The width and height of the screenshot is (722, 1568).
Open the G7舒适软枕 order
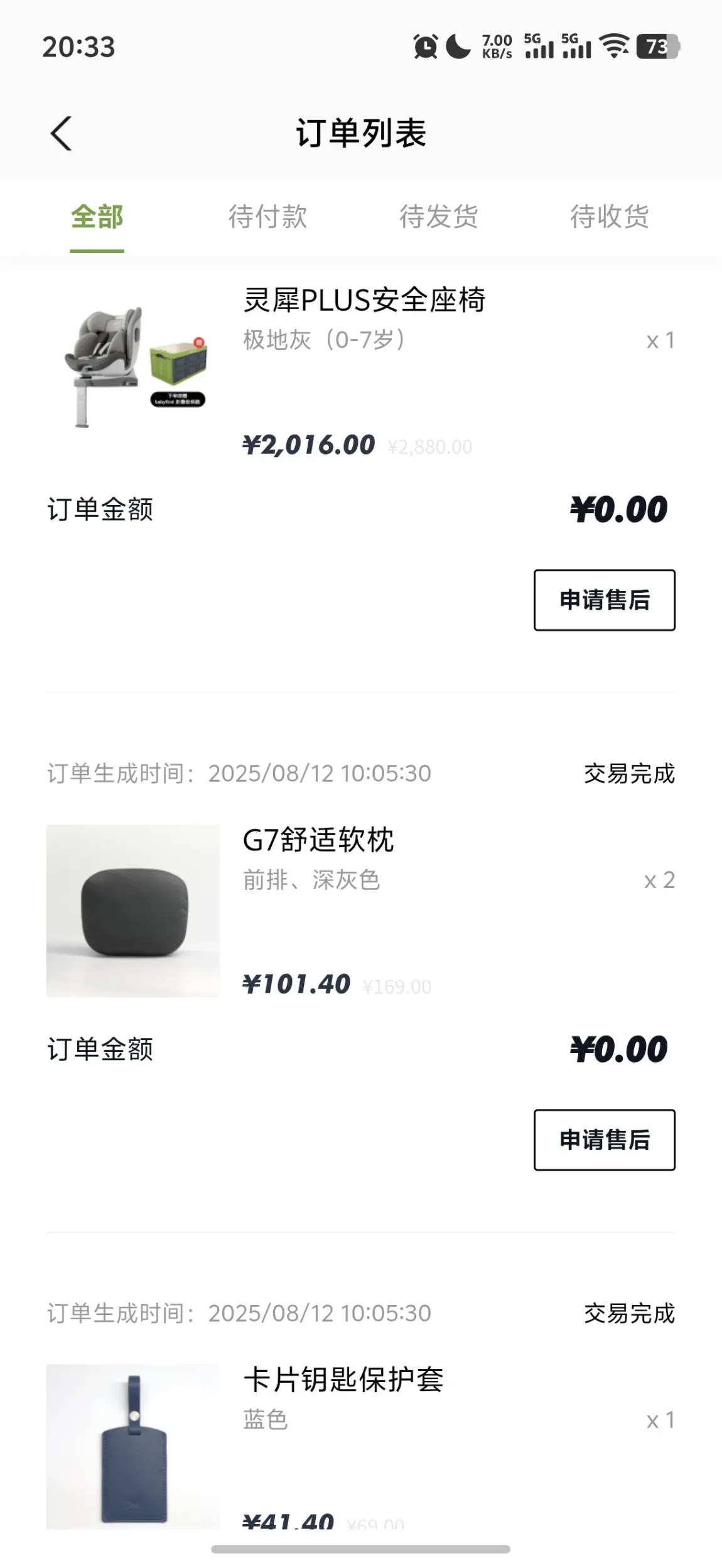(x=318, y=840)
